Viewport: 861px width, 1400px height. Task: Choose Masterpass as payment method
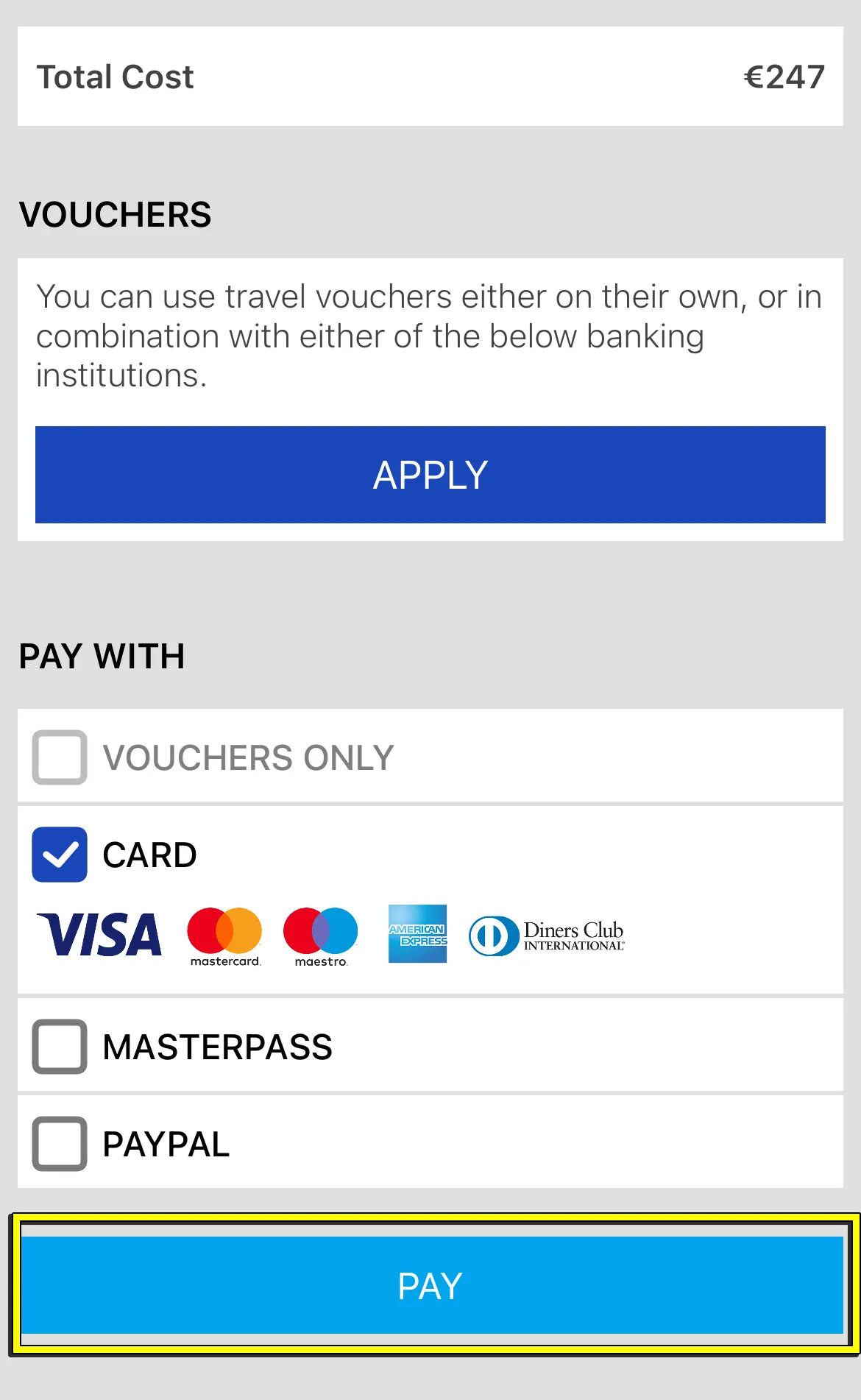pos(60,1047)
